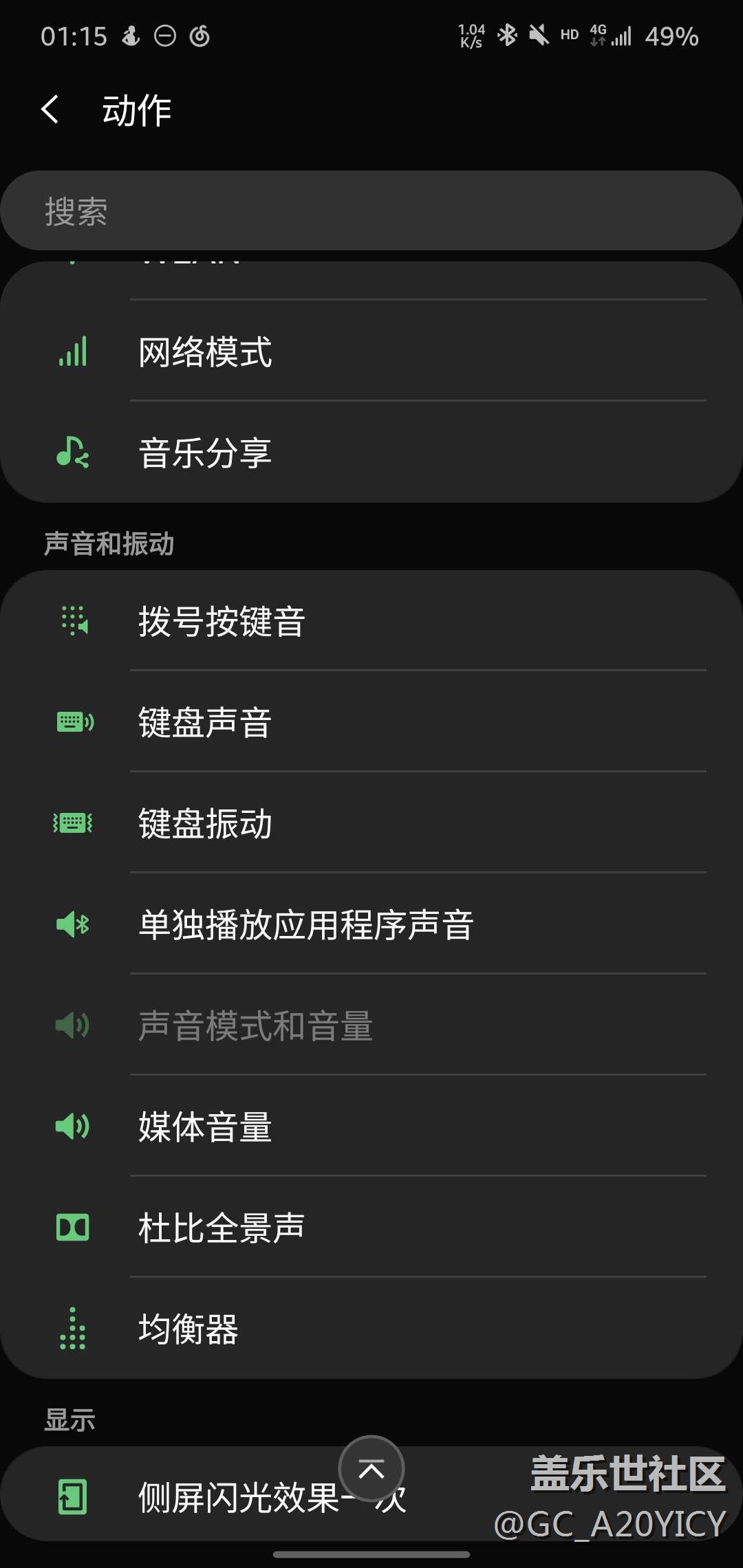Go back from the 动作 screen
The width and height of the screenshot is (743, 1568).
pyautogui.click(x=50, y=110)
